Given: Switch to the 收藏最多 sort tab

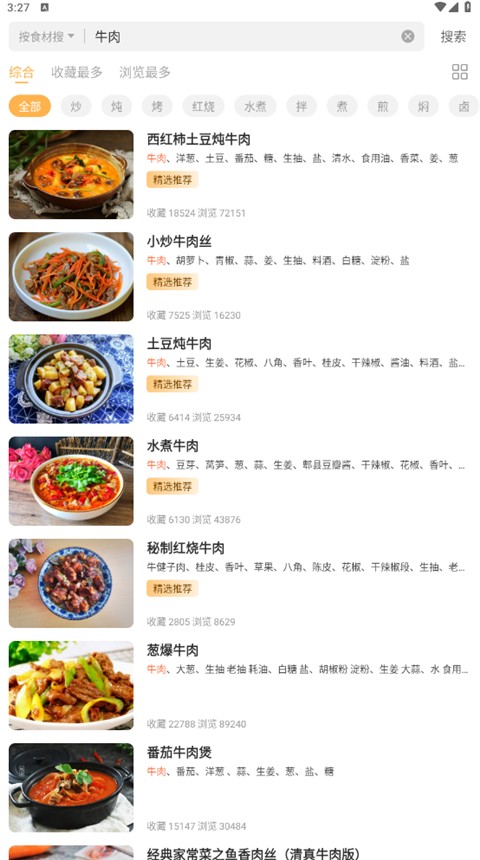Looking at the screenshot, I should (77, 72).
